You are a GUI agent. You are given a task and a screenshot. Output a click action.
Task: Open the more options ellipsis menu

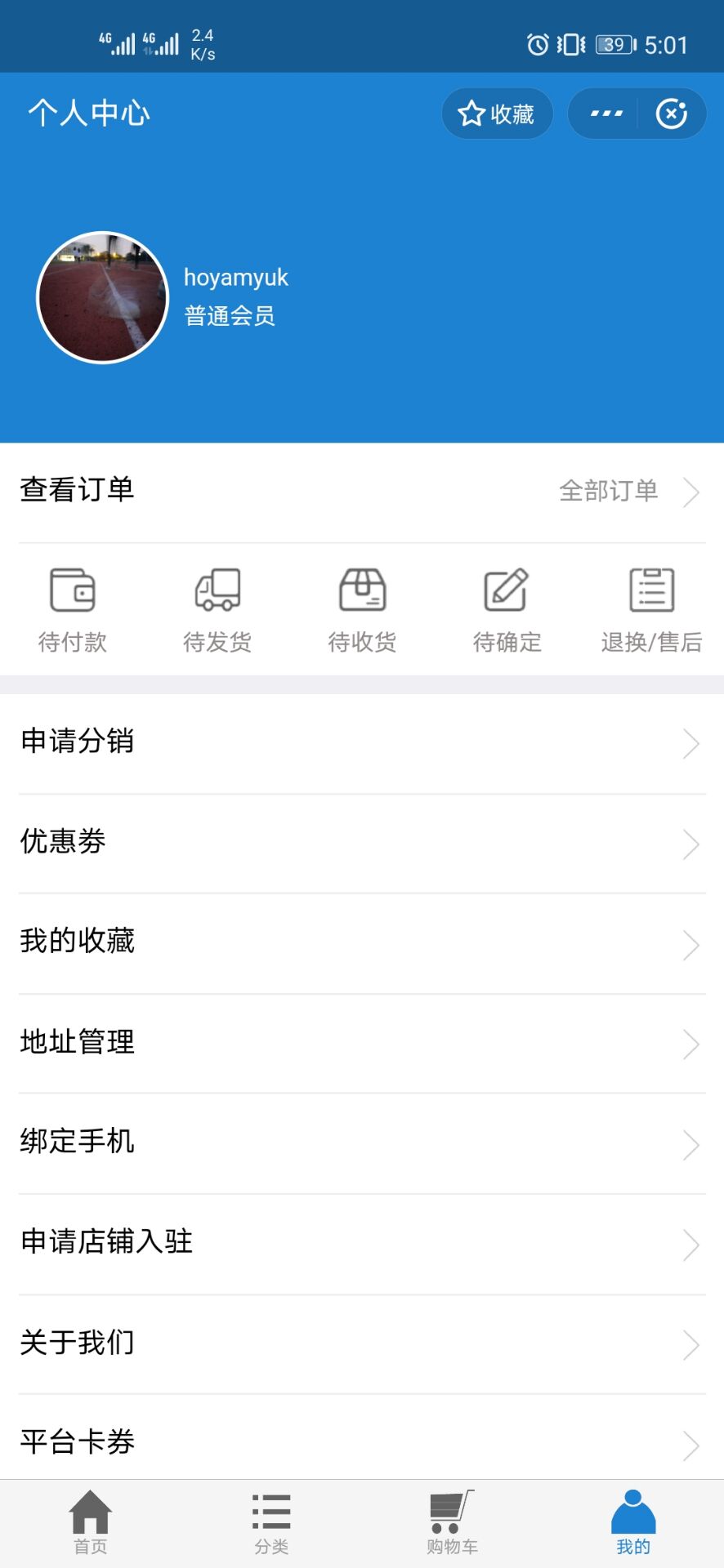606,114
